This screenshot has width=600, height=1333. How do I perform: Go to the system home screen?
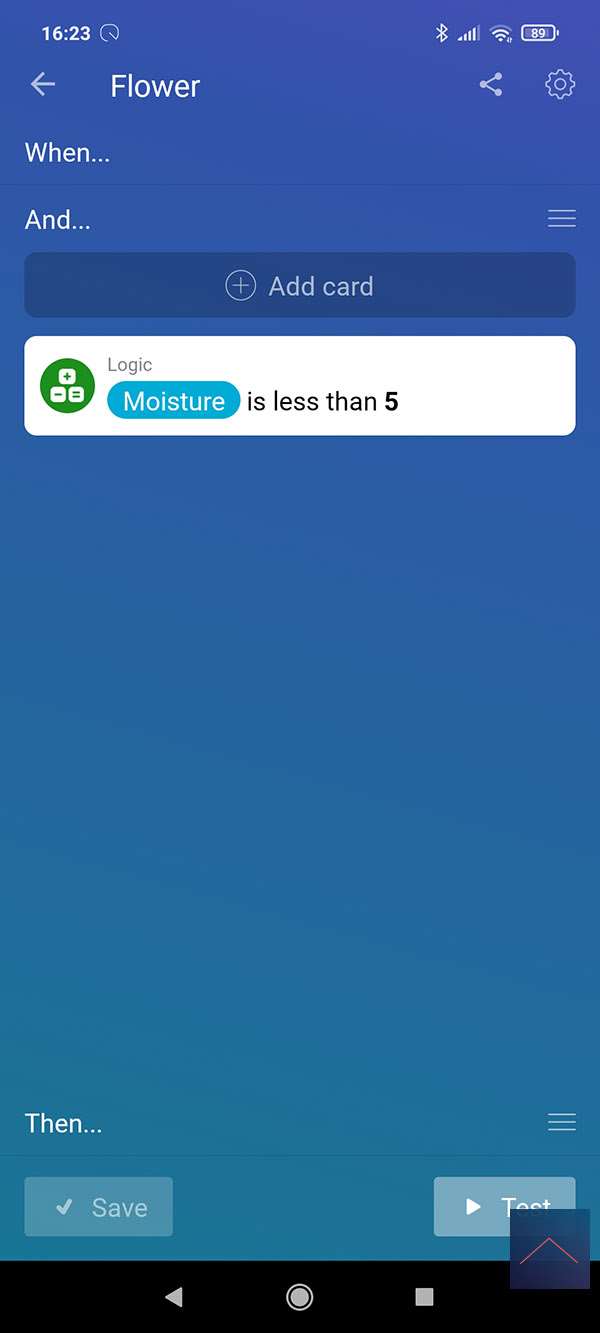point(299,1297)
